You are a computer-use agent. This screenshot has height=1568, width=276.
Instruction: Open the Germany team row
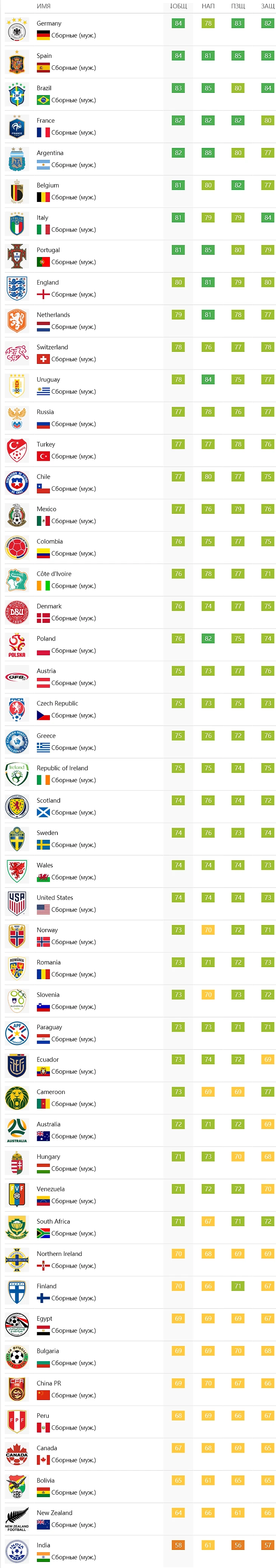49,23
